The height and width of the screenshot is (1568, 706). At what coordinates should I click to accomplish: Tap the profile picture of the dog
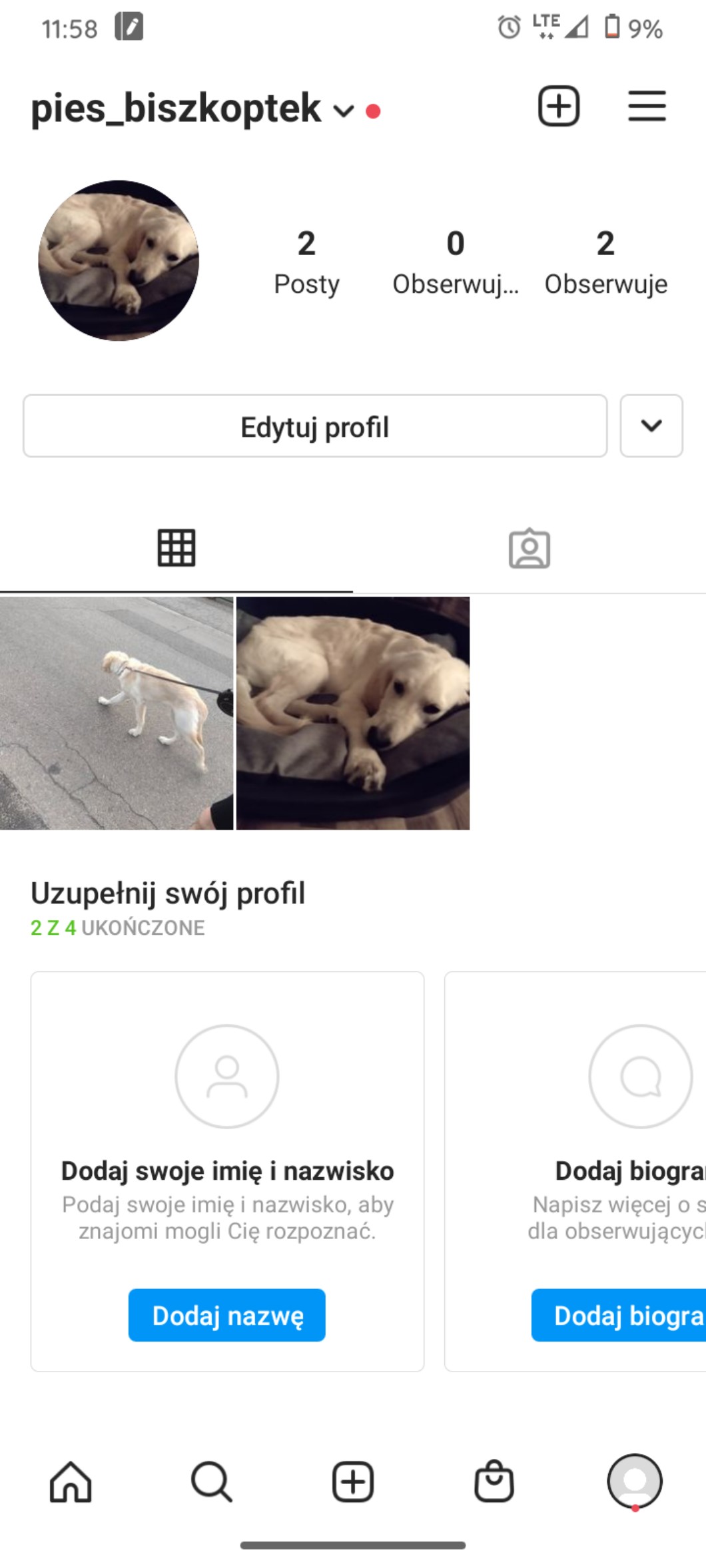[119, 260]
